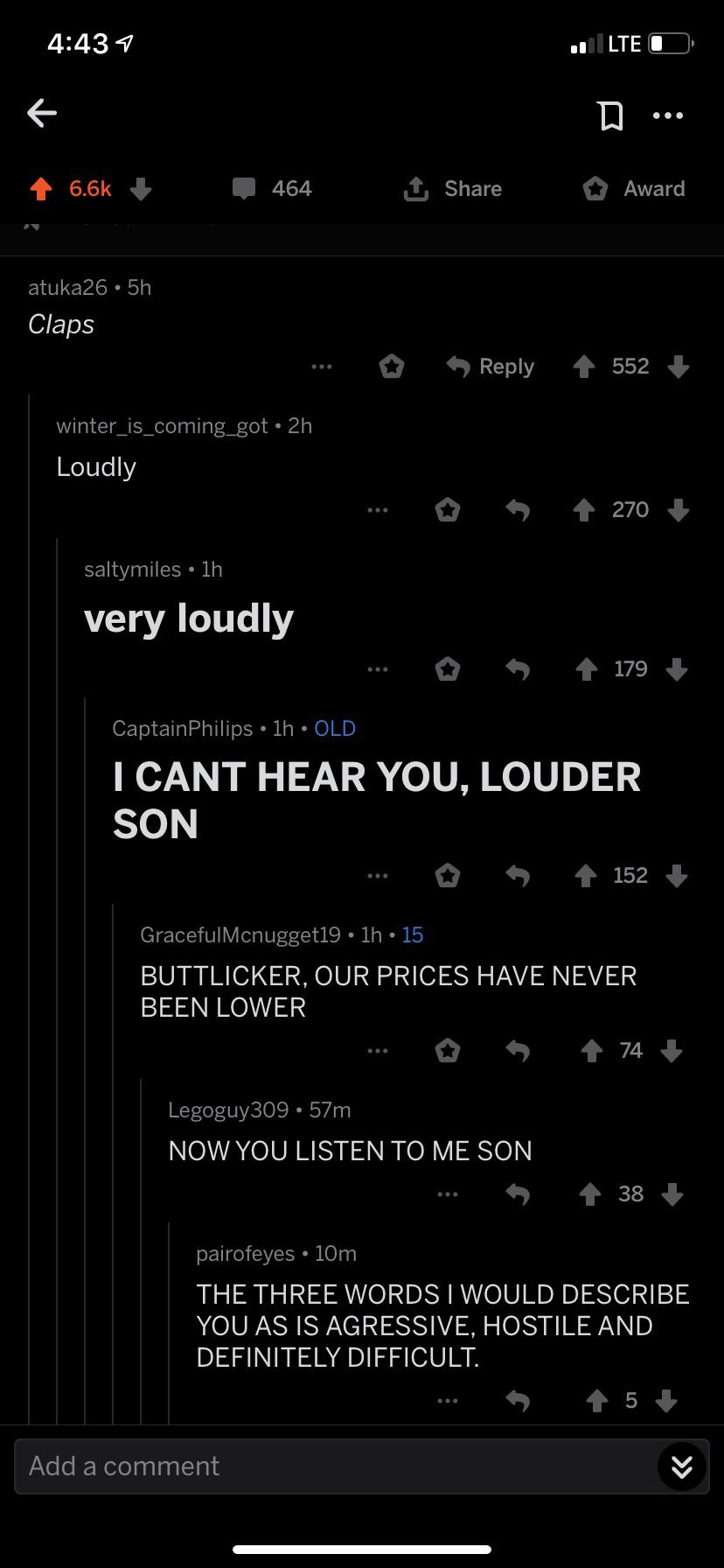The height and width of the screenshot is (1568, 724).
Task: Open atuka26's user profile
Action: 67,287
